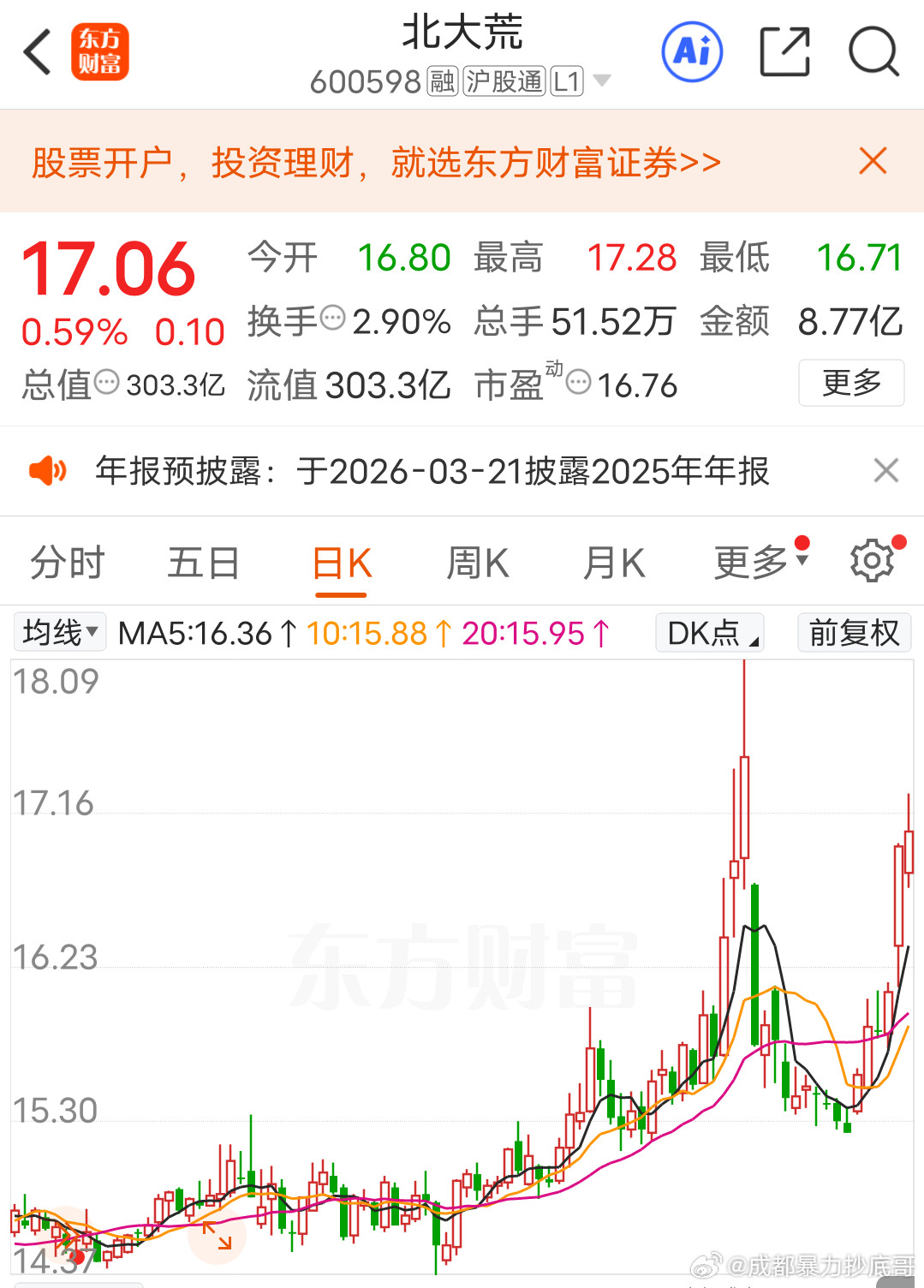
Task: Open the search function
Action: pyautogui.click(x=874, y=51)
